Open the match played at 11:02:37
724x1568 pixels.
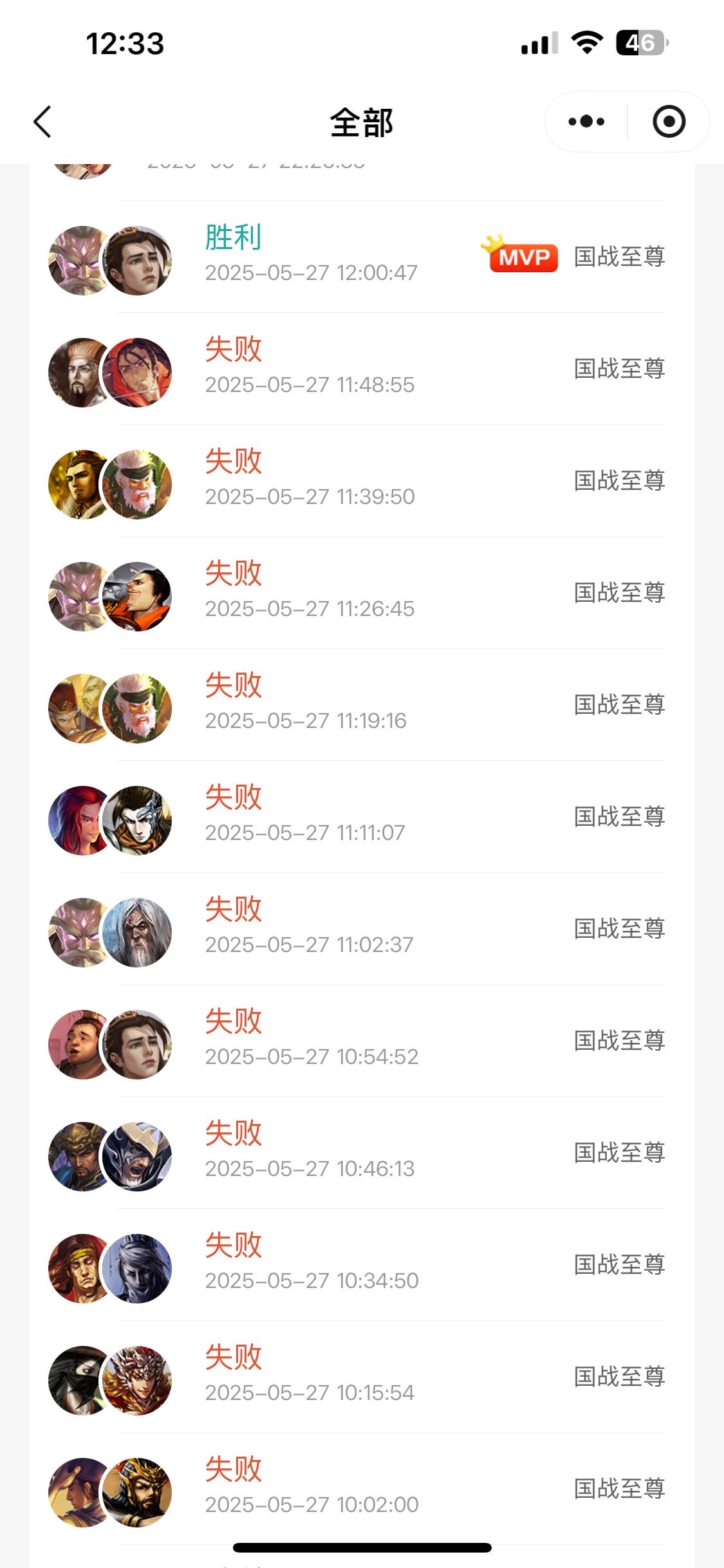tap(360, 929)
